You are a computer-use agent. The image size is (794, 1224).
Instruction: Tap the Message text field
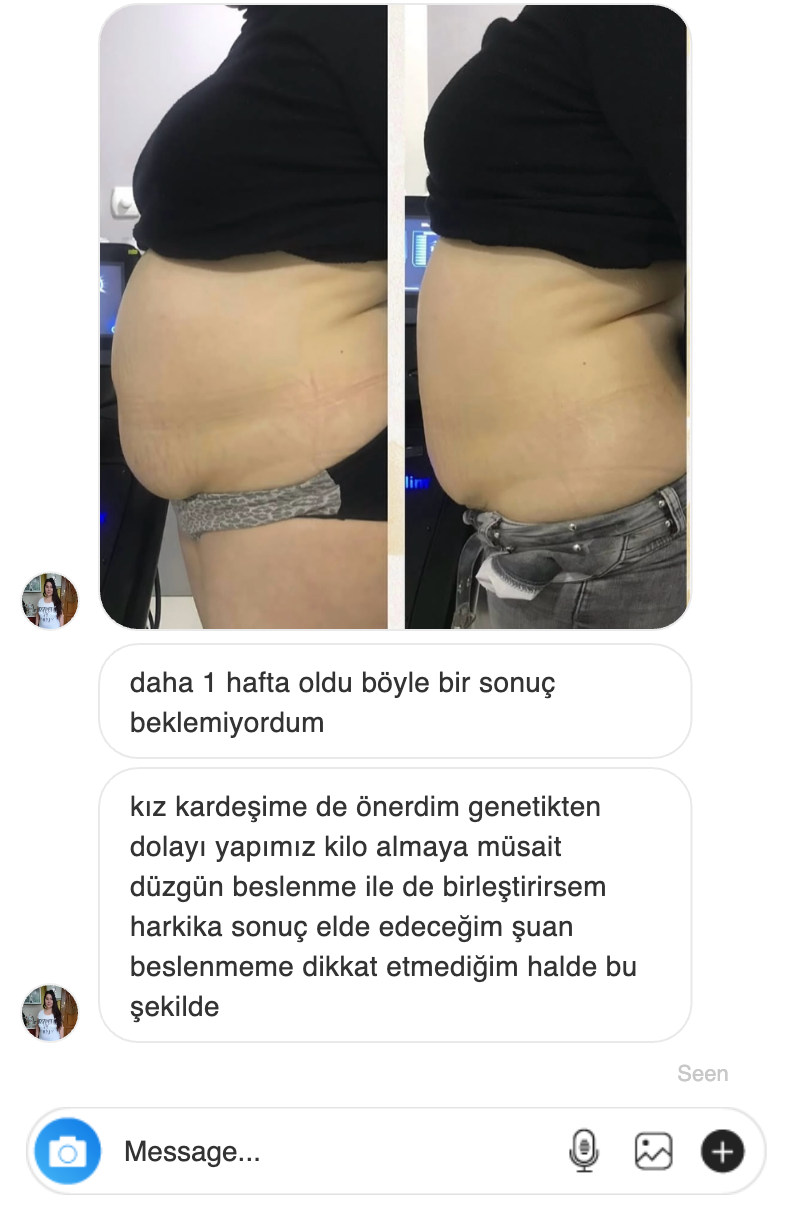(x=330, y=1152)
